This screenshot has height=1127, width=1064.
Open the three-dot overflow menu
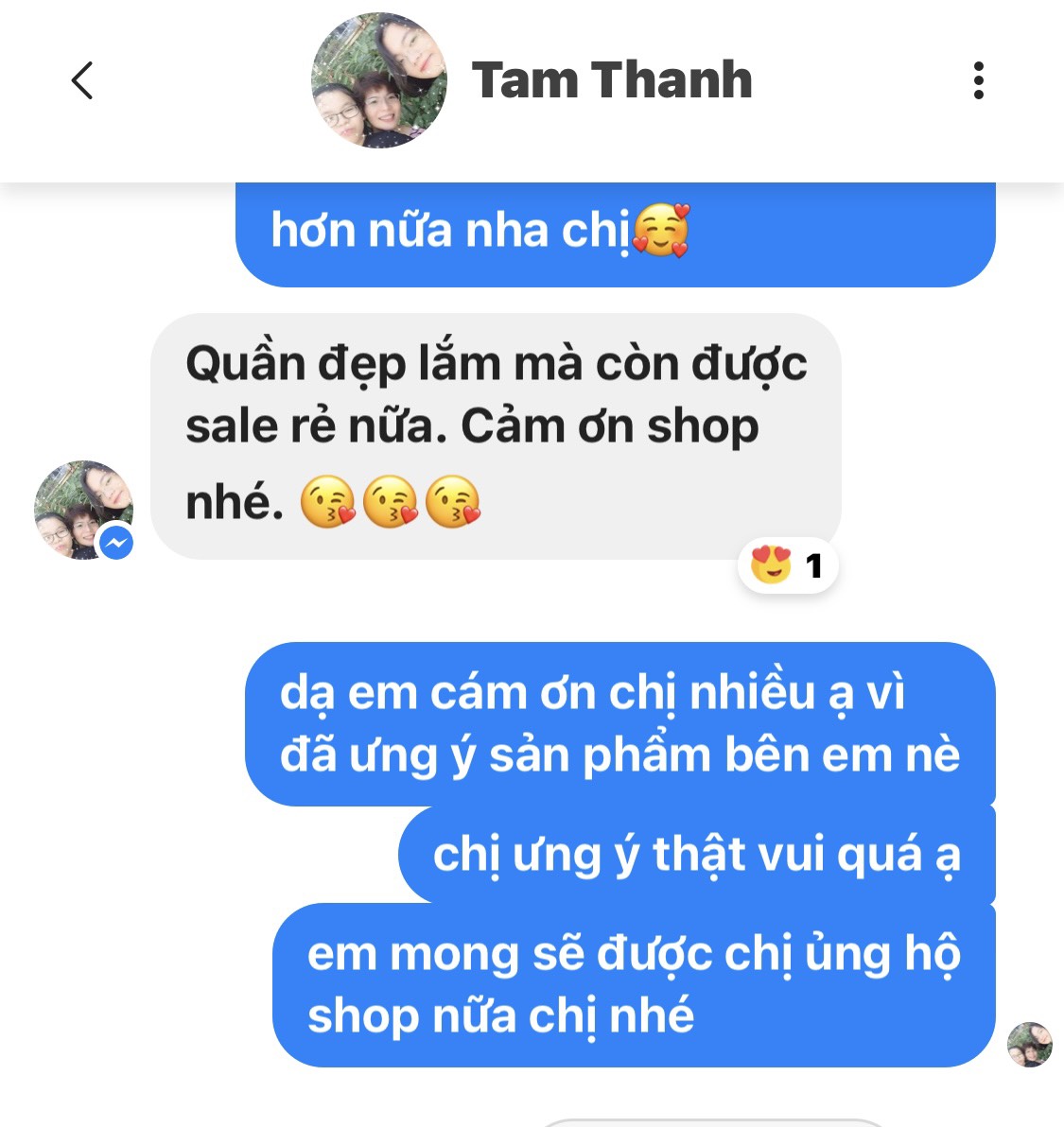click(x=978, y=80)
